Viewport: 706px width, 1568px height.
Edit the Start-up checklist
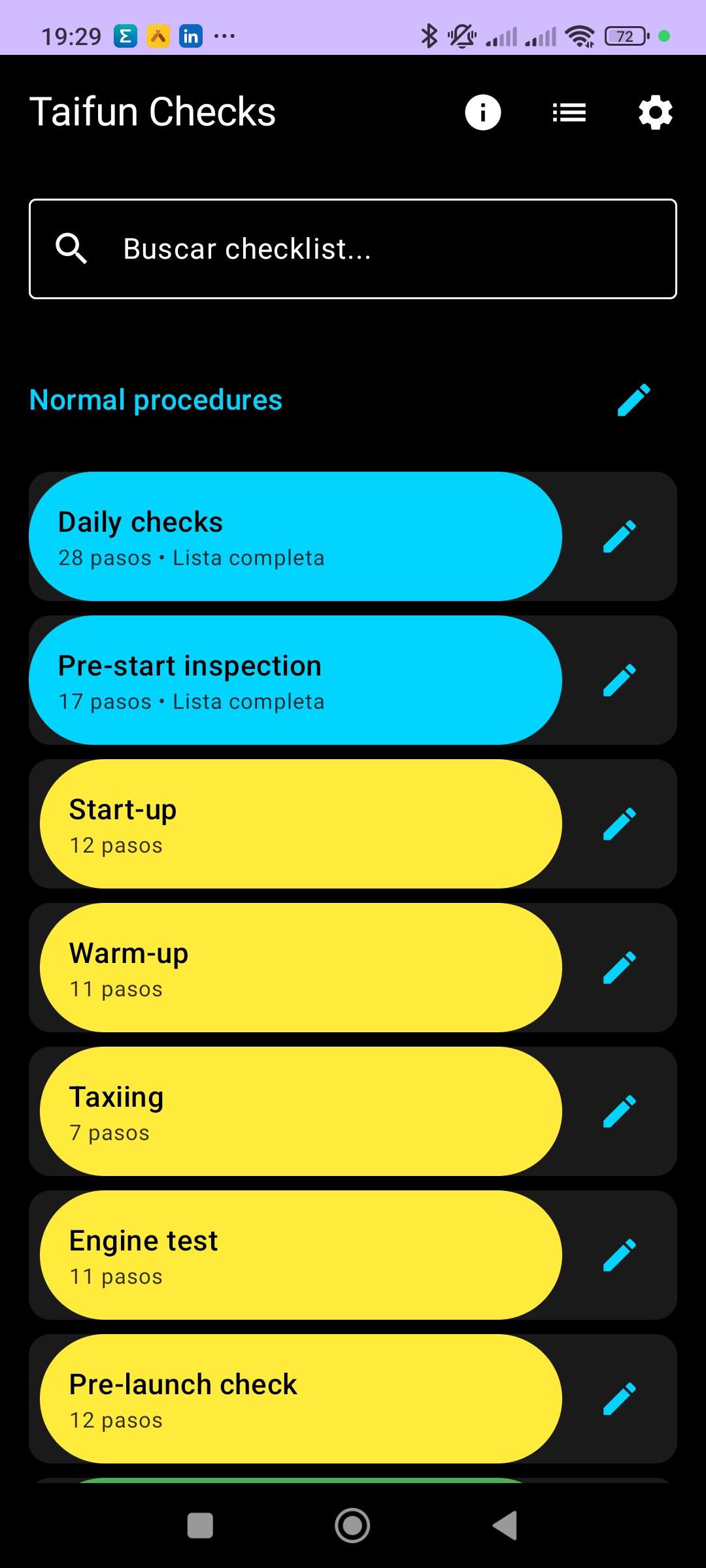[619, 824]
